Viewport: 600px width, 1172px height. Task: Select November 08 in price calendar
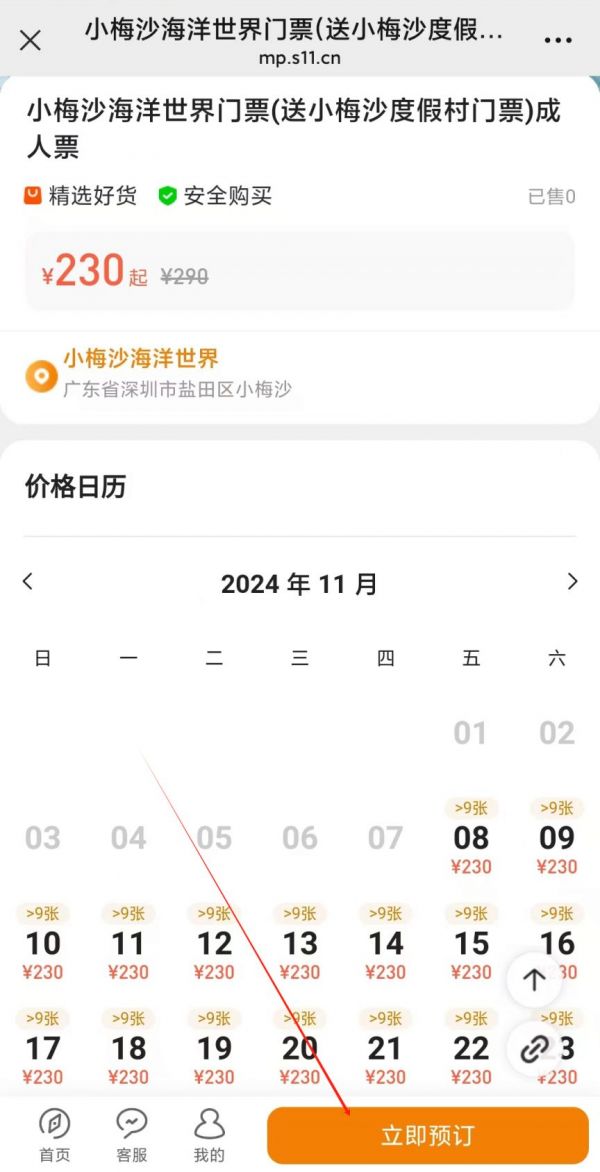(471, 838)
